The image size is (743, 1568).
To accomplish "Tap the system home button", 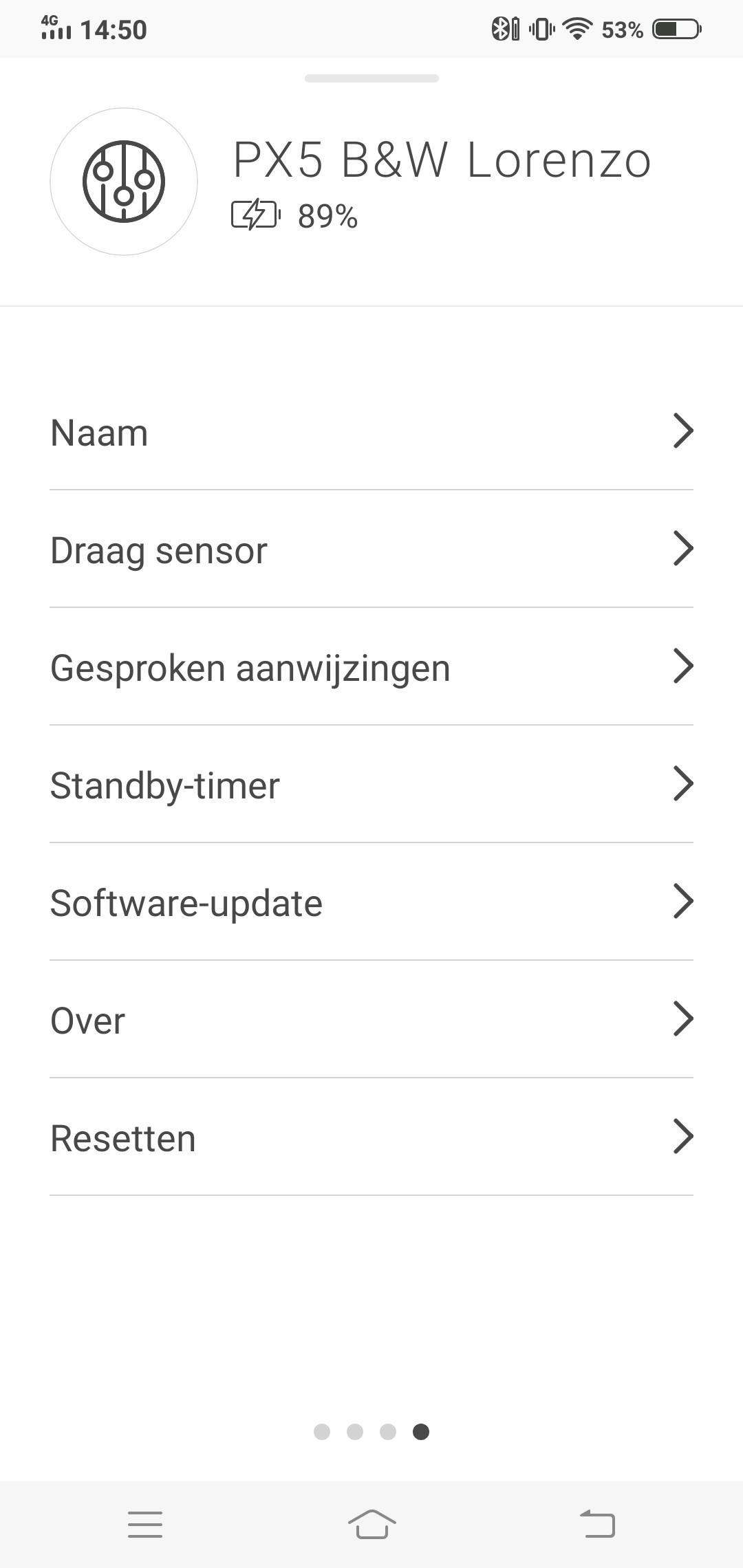I will coord(371,1524).
